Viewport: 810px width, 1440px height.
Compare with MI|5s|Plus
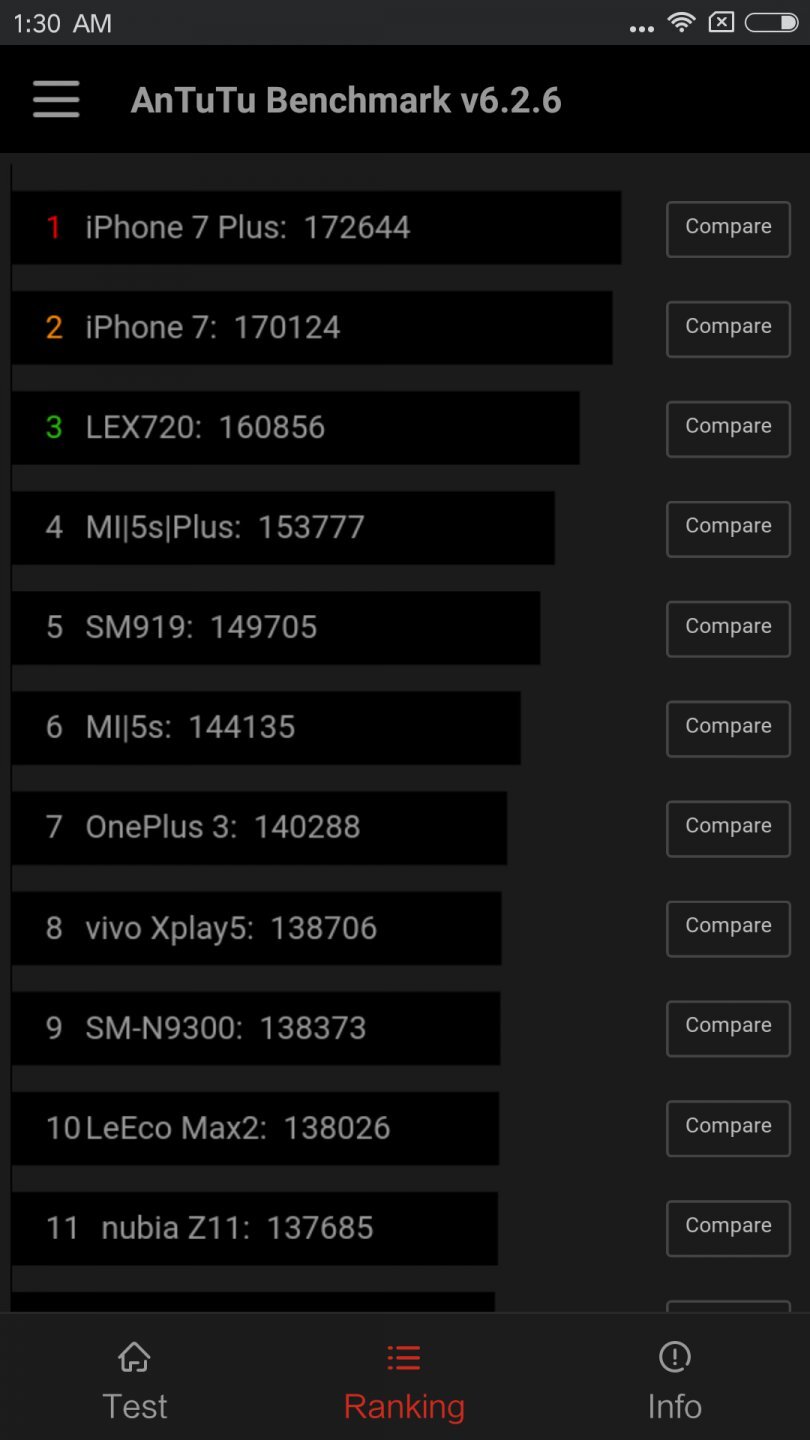tap(728, 528)
